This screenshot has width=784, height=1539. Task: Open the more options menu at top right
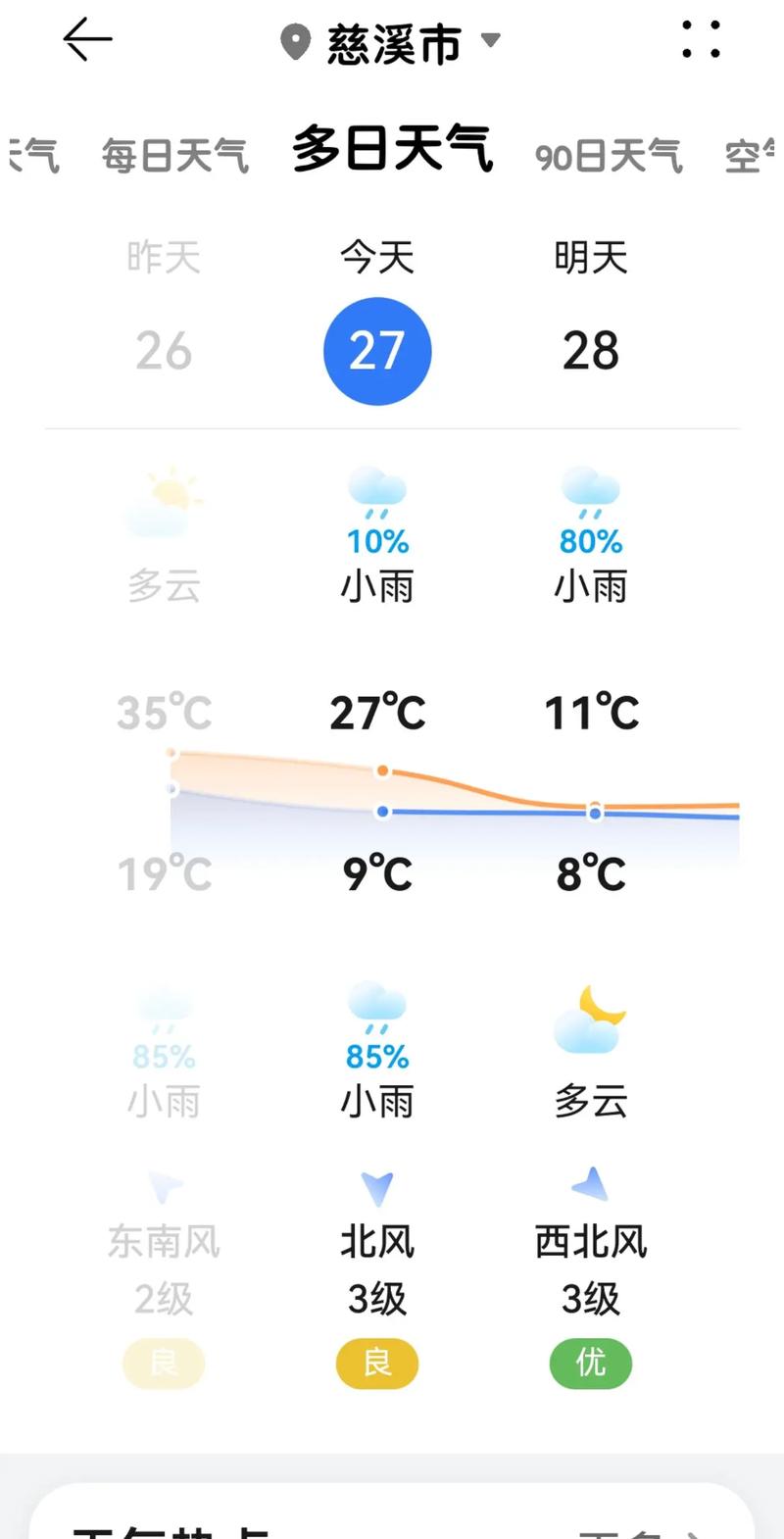tap(700, 41)
